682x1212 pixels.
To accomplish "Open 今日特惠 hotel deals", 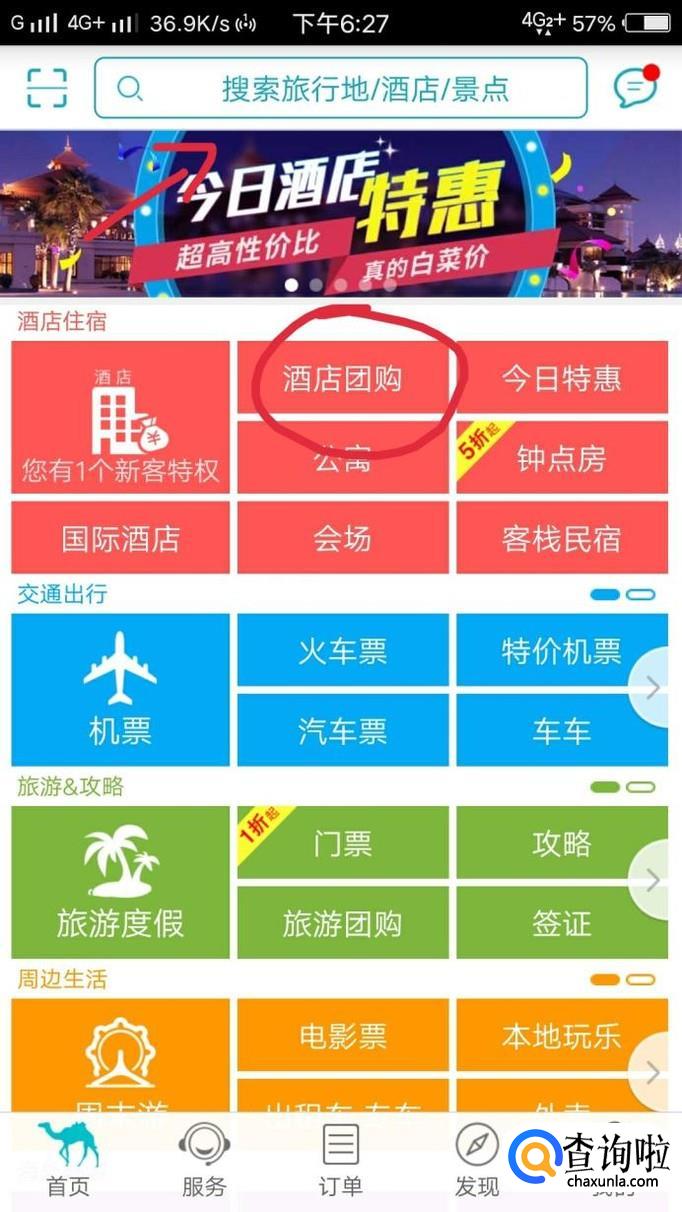I will click(561, 378).
